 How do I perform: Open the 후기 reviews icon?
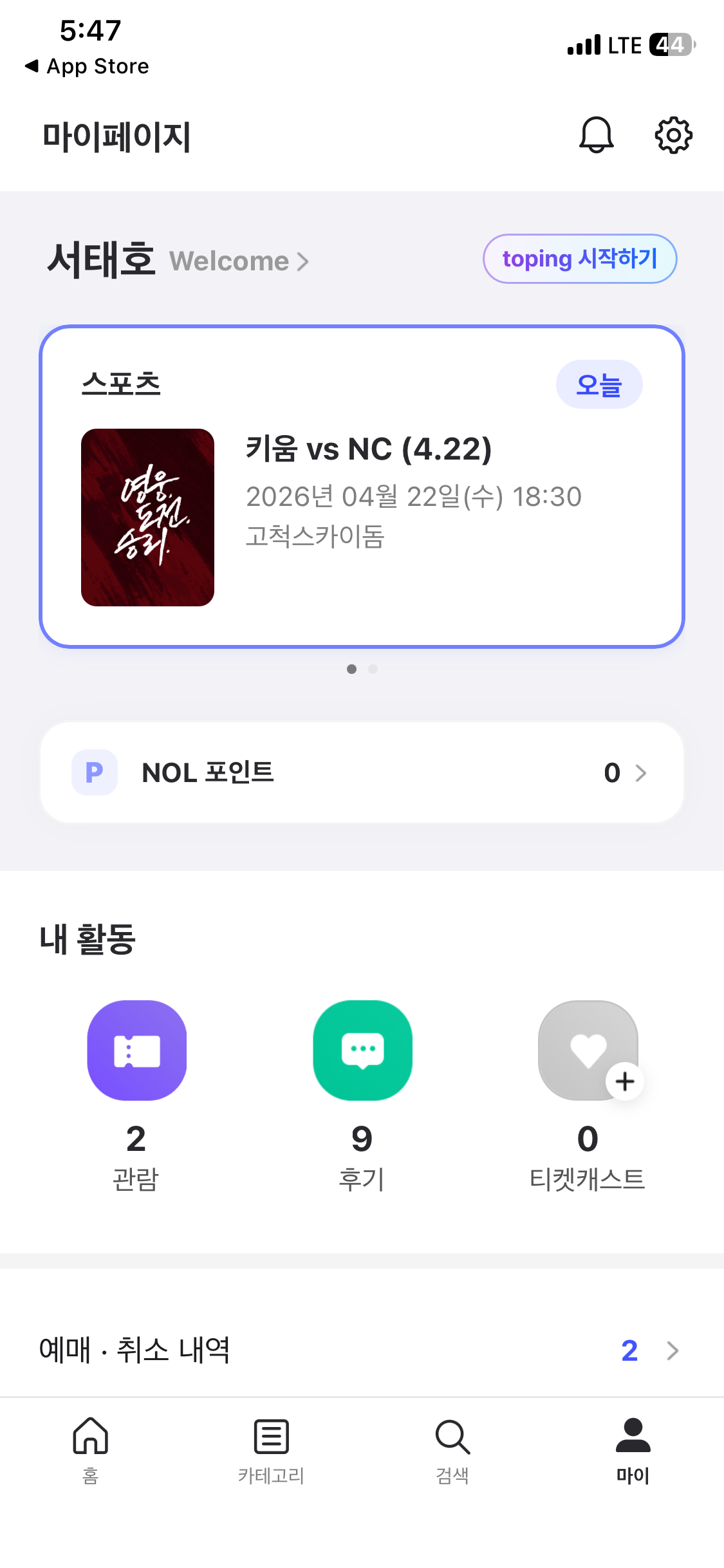coord(362,1050)
